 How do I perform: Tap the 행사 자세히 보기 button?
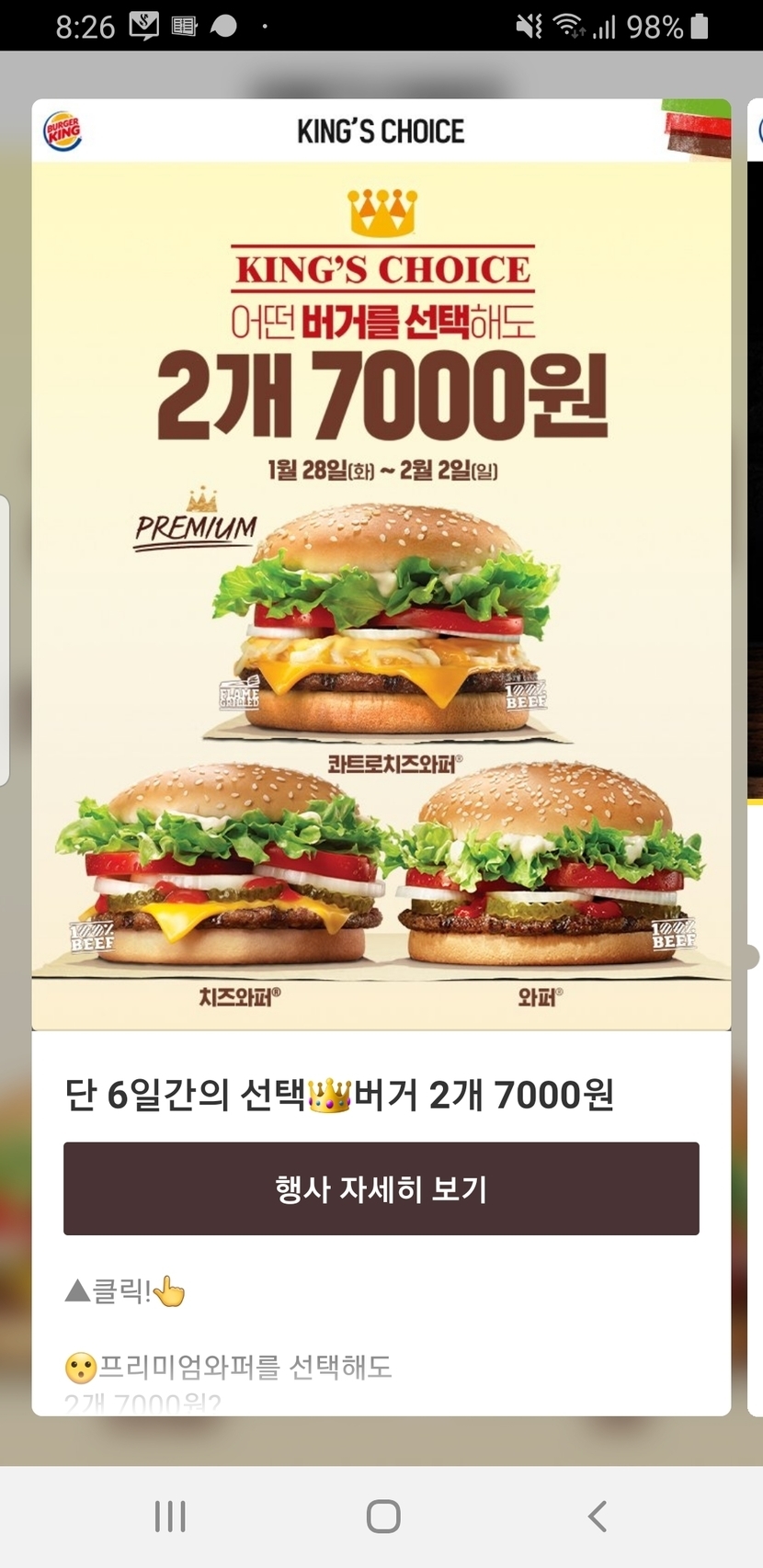point(381,1188)
